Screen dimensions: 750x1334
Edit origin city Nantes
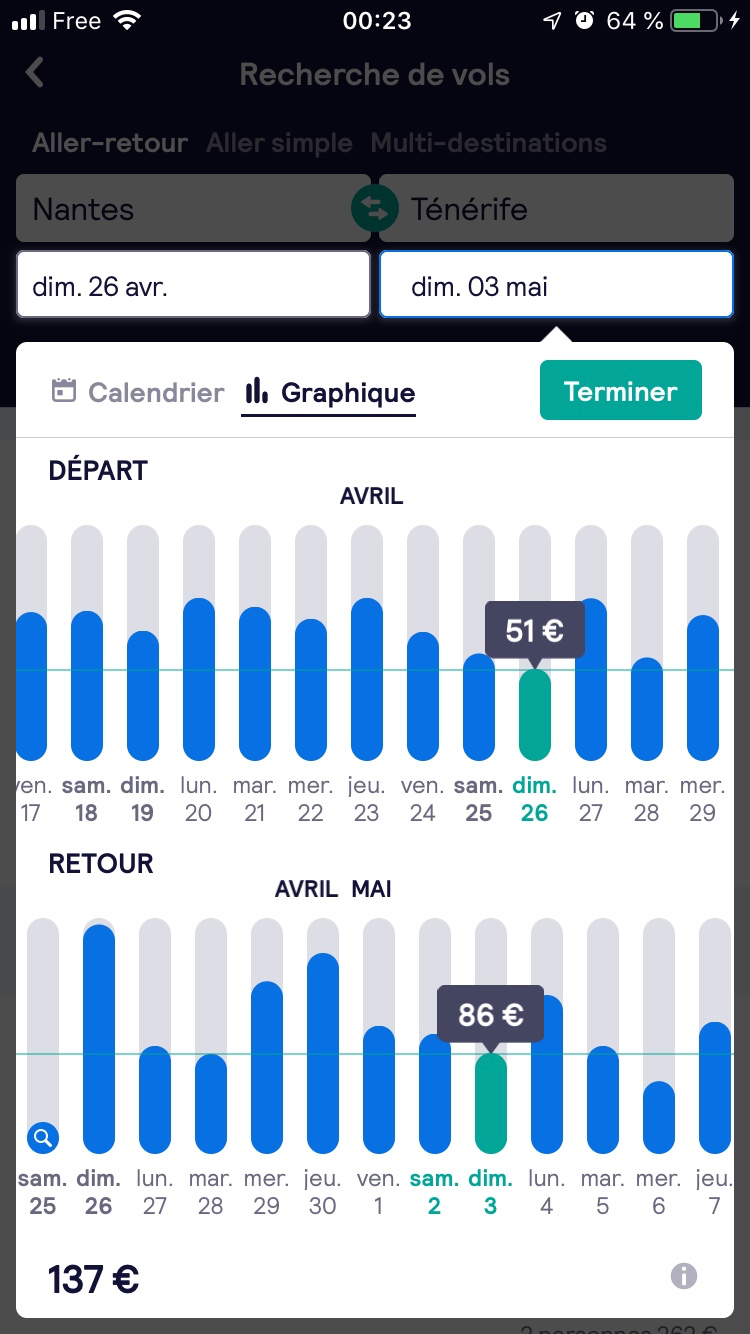[x=180, y=209]
